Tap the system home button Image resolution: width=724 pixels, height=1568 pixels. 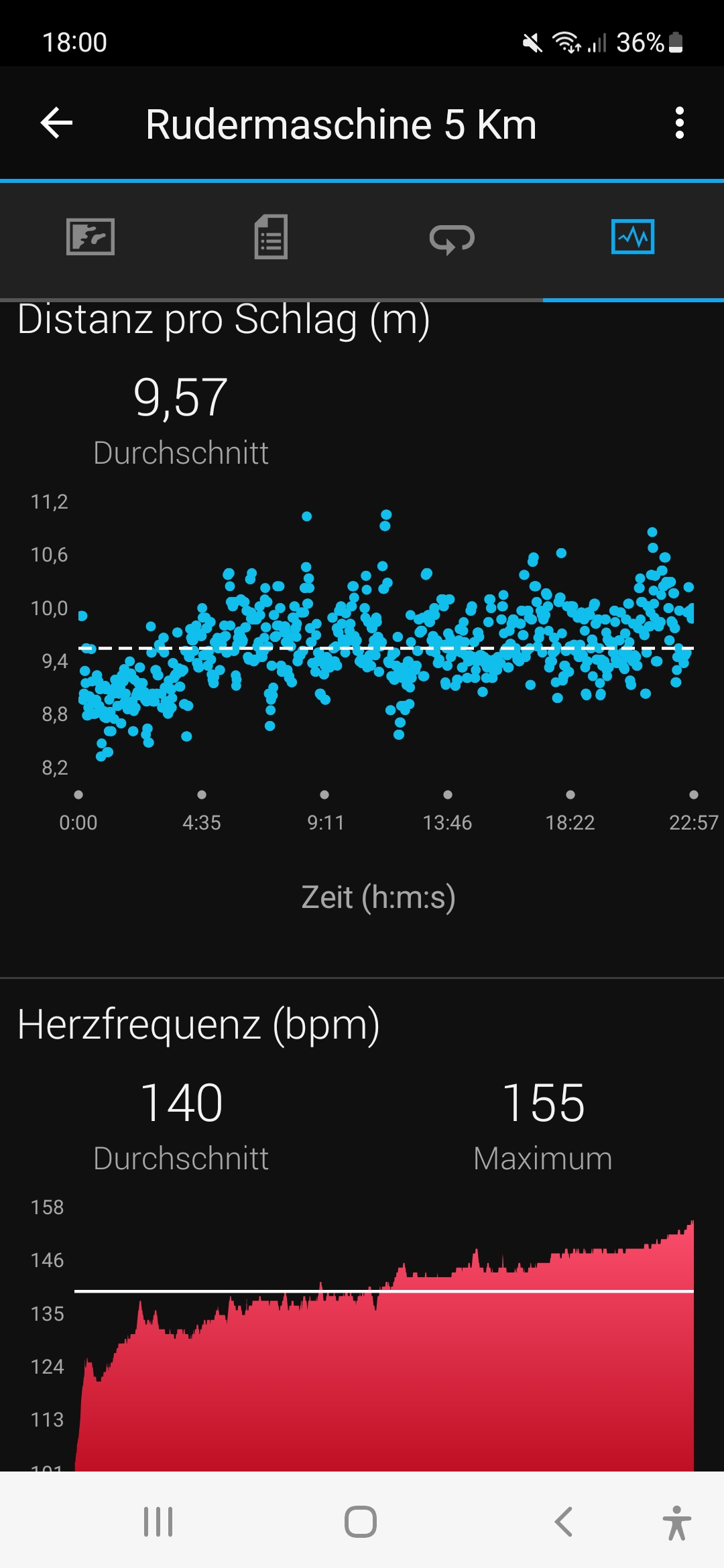(x=361, y=1521)
